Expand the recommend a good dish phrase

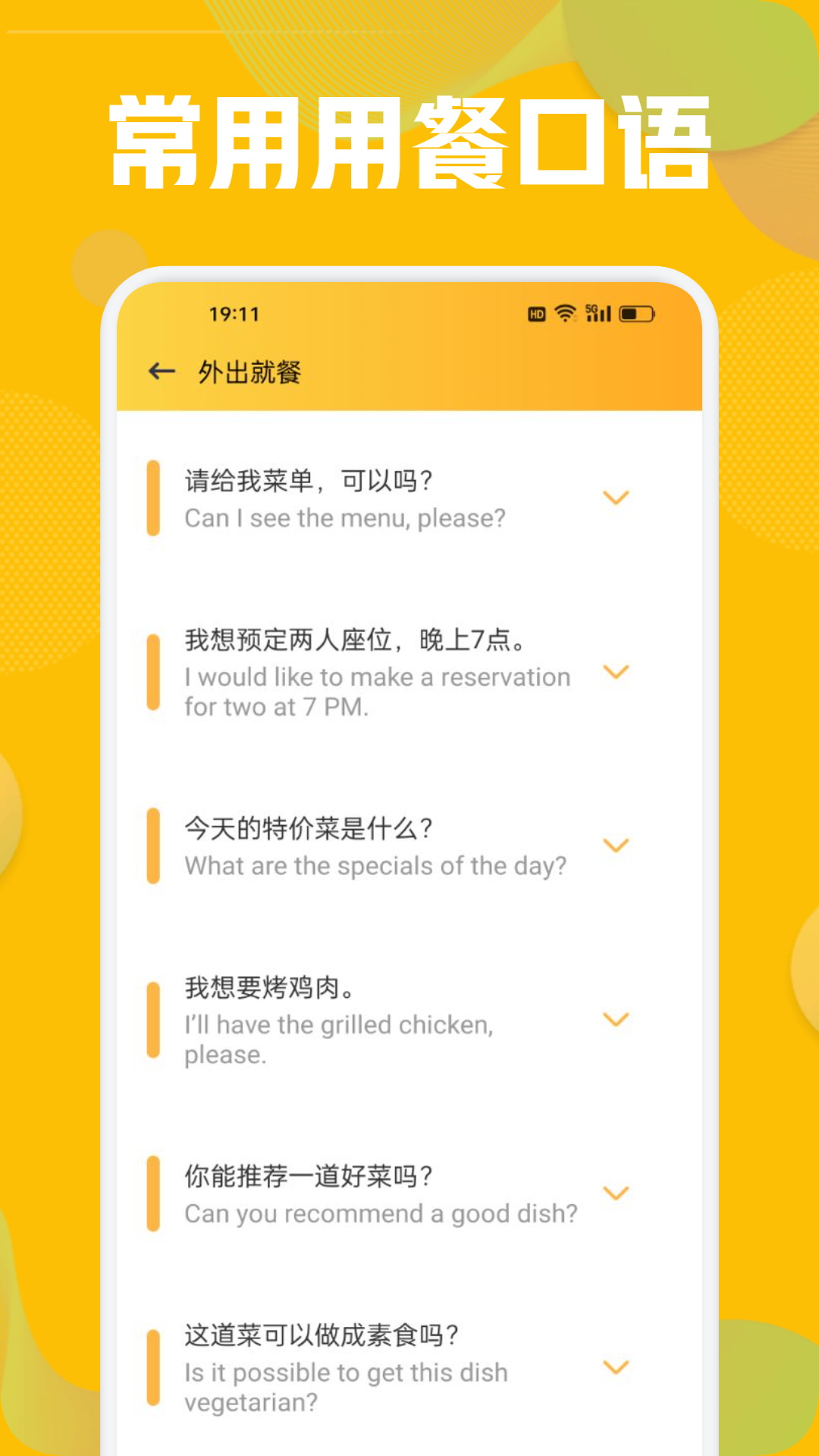click(x=616, y=1194)
